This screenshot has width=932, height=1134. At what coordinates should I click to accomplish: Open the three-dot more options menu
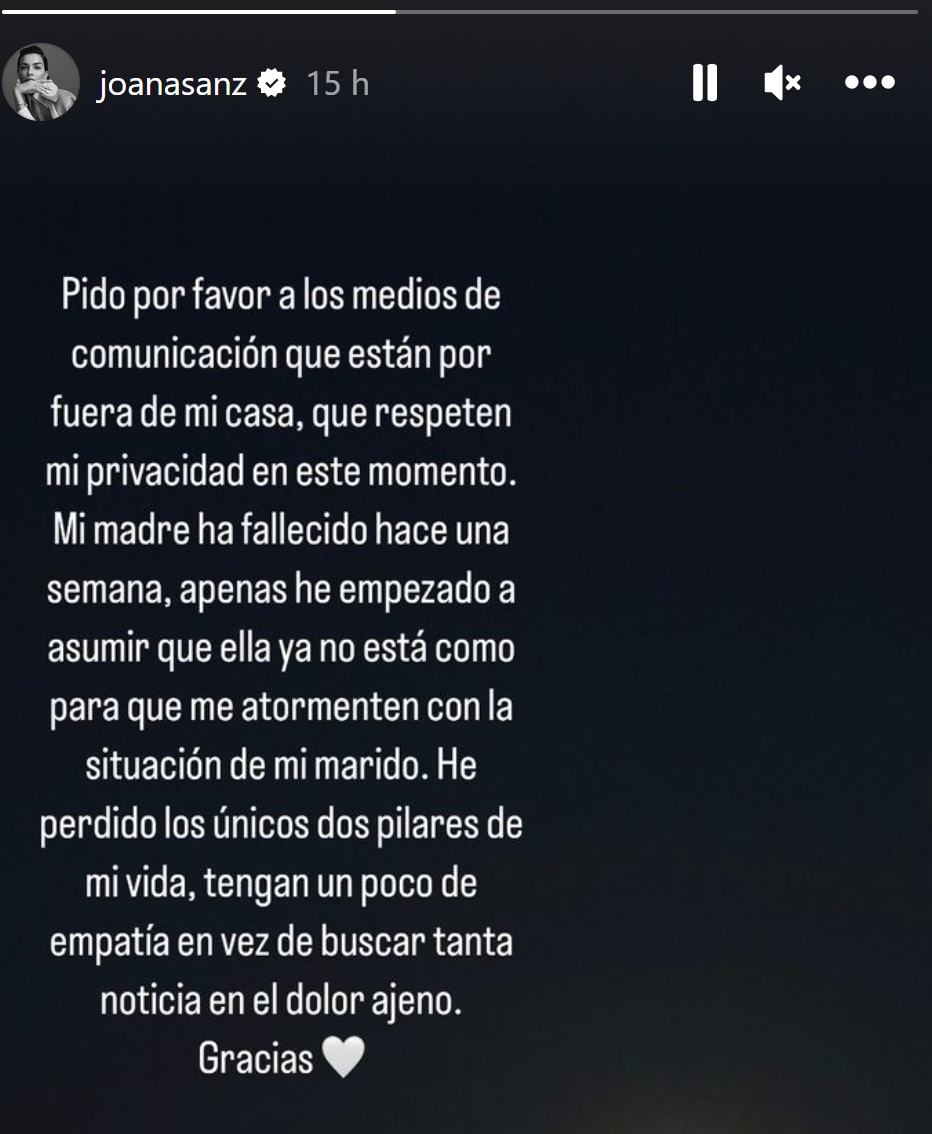click(x=869, y=83)
